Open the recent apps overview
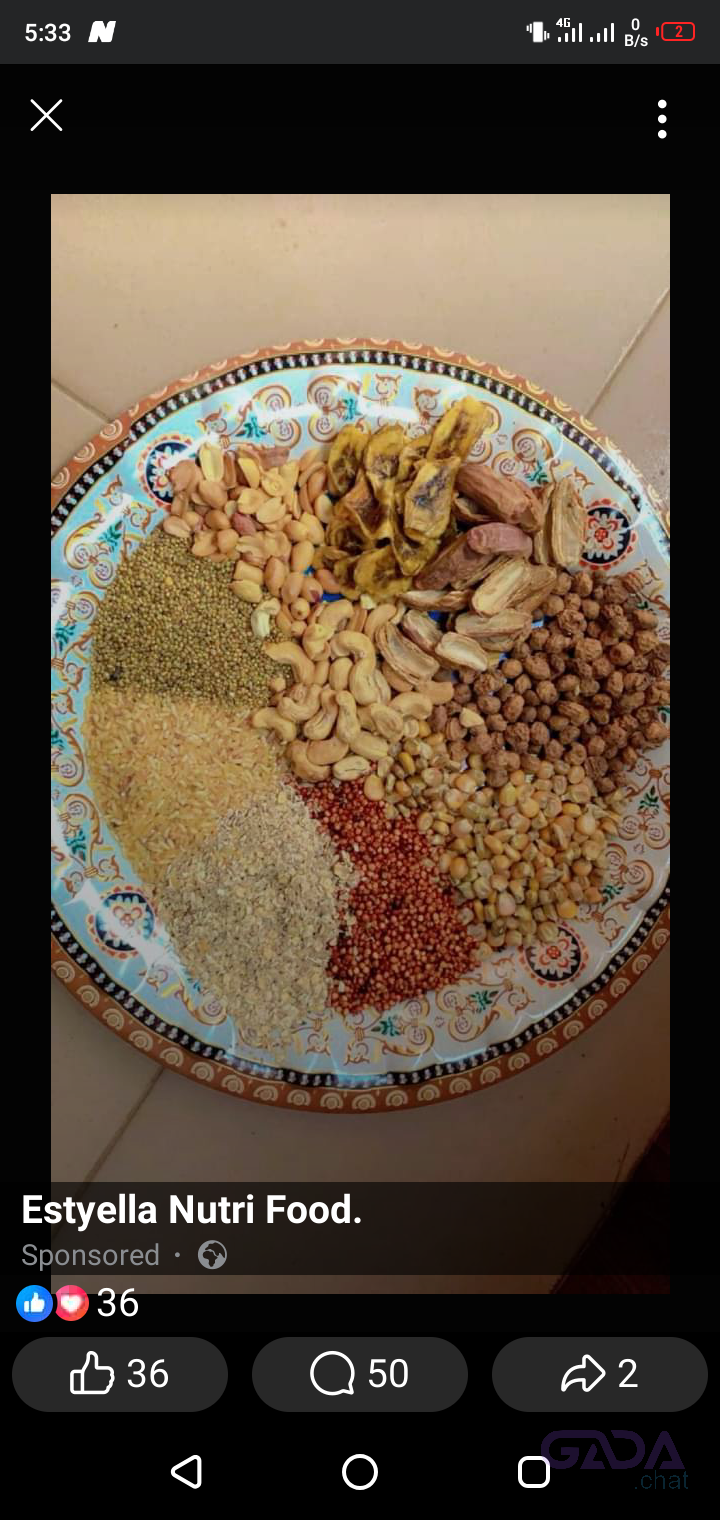 click(534, 1471)
